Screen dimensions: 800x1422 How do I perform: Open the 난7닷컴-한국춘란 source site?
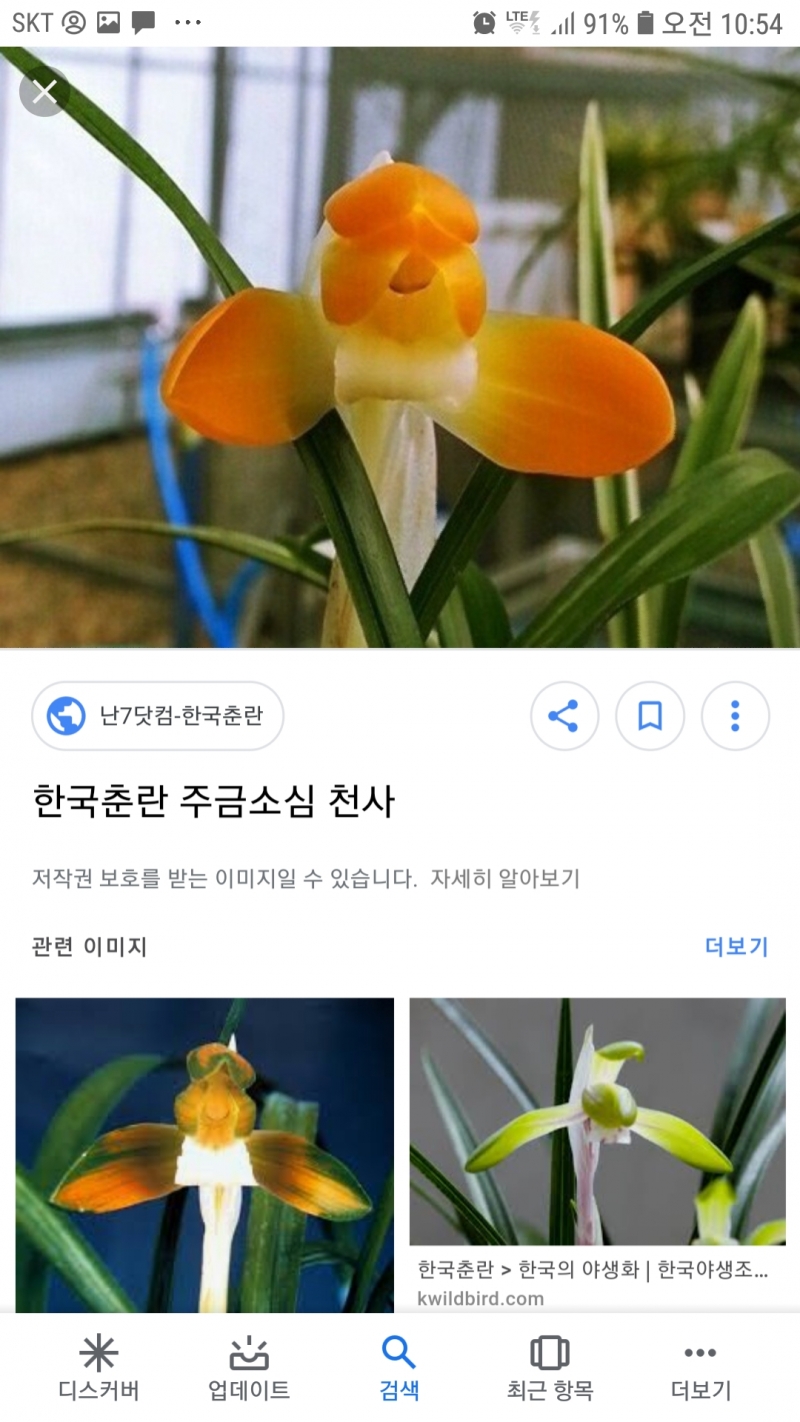158,716
